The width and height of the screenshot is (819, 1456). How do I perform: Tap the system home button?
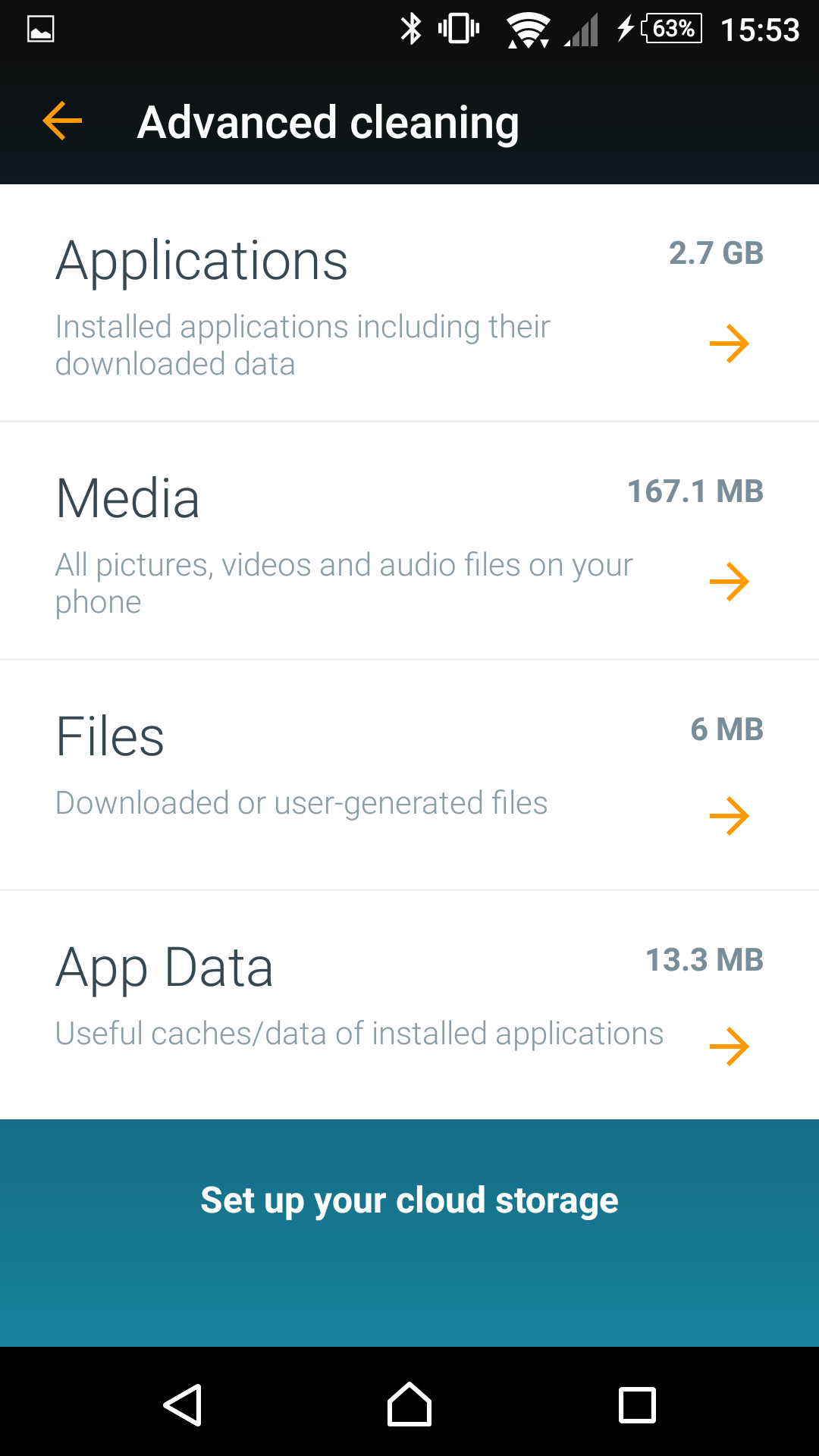coord(409,1404)
